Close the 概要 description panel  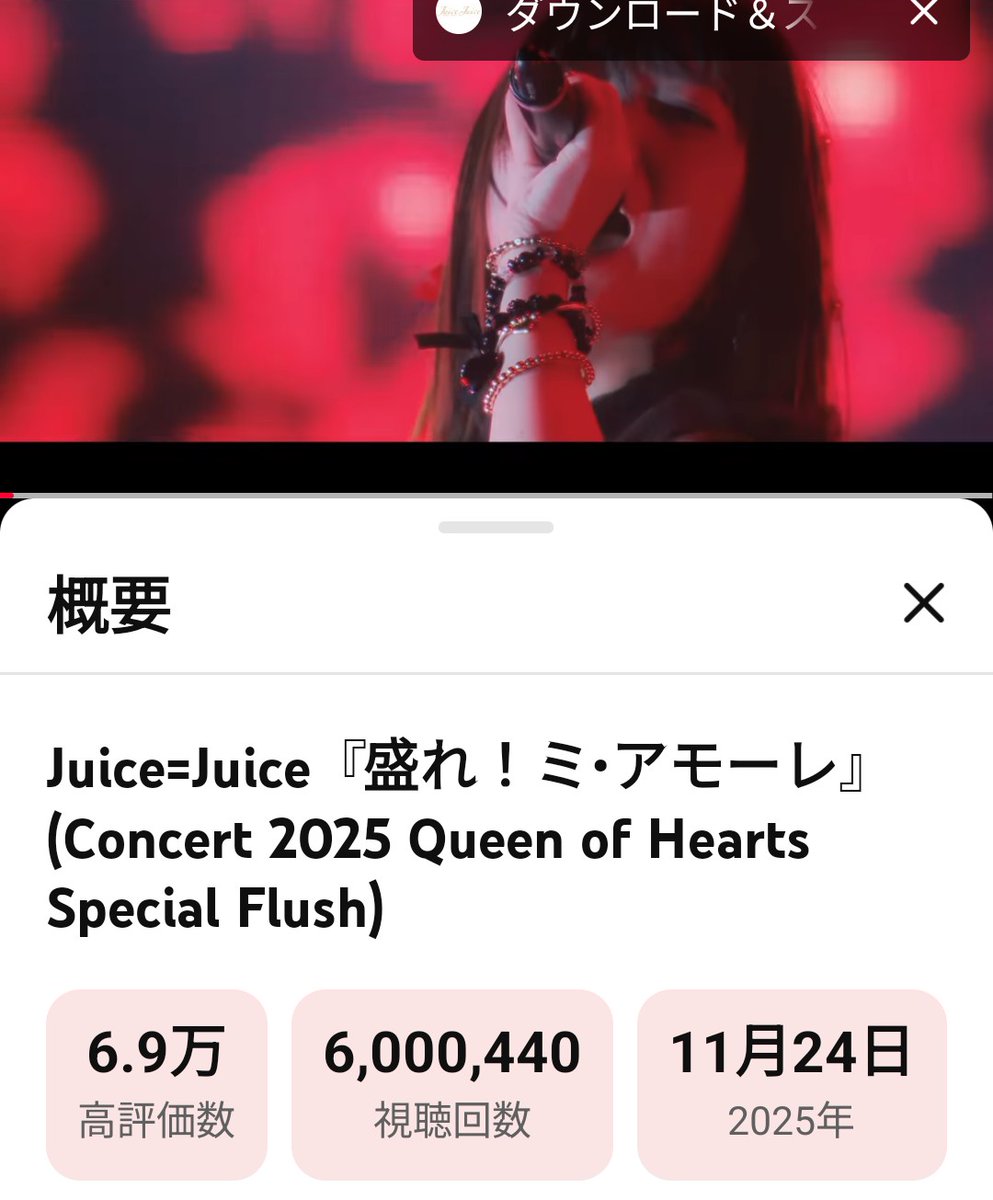tap(923, 604)
